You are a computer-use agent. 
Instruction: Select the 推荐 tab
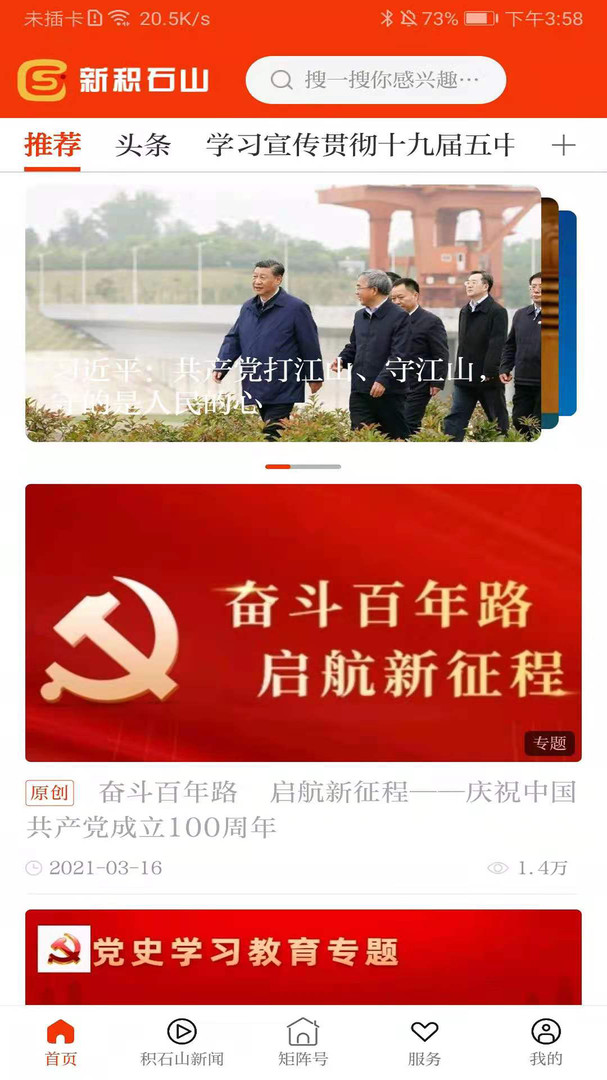click(x=52, y=145)
